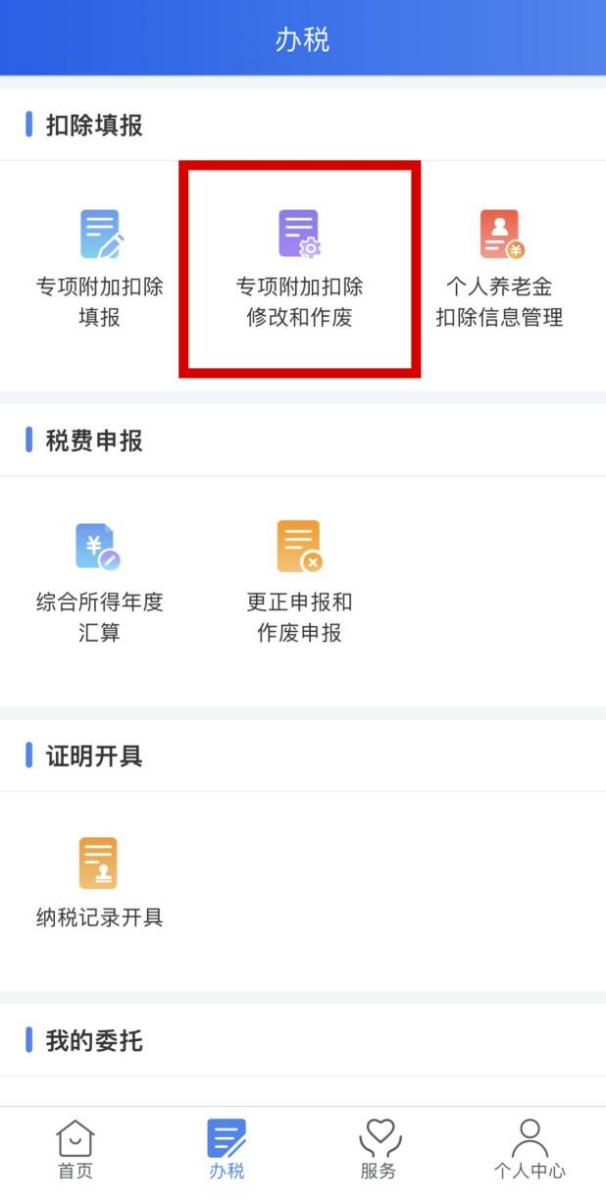
Task: Open 更正申报和作废申报
Action: point(299,582)
